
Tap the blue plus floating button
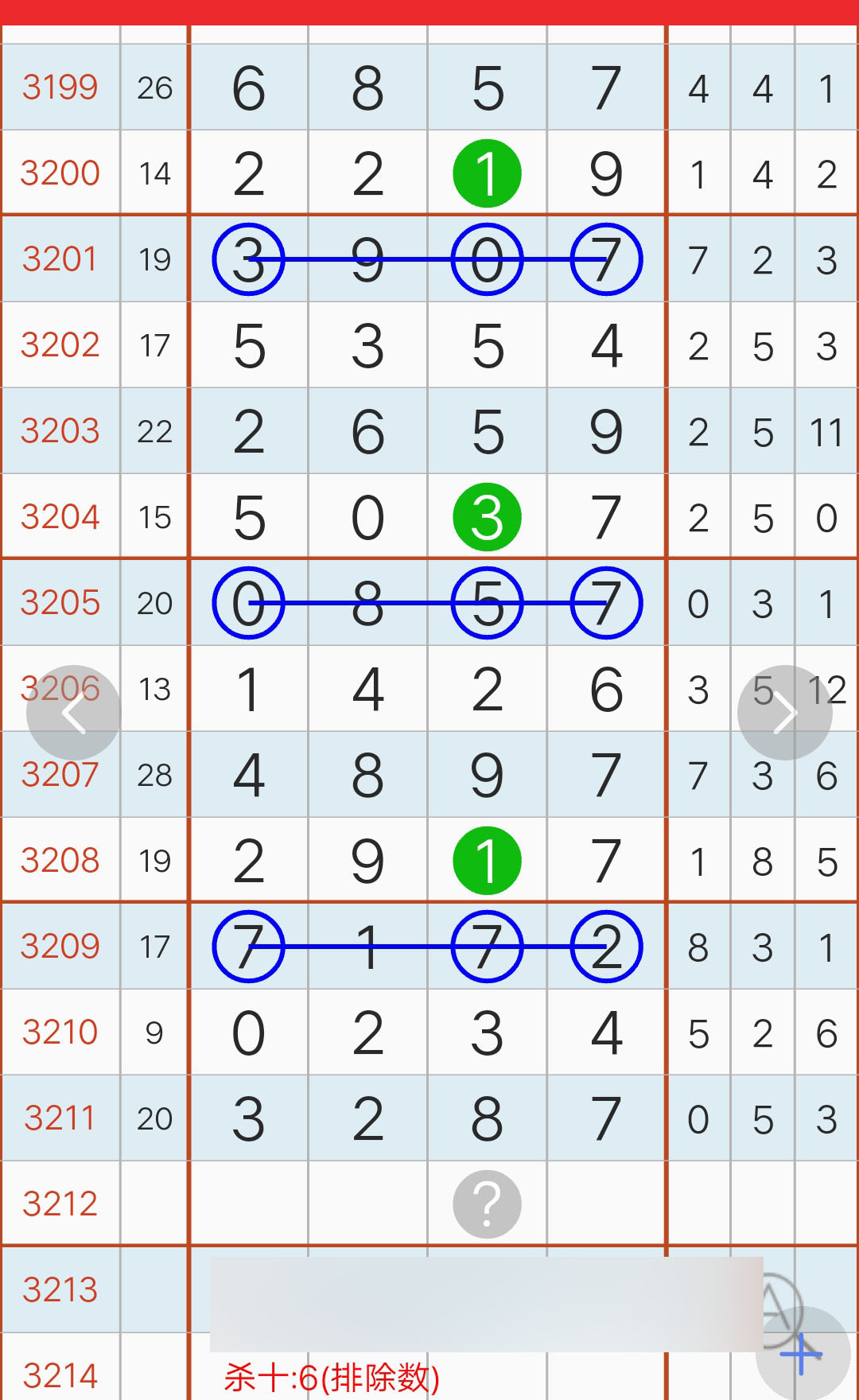click(x=802, y=1354)
